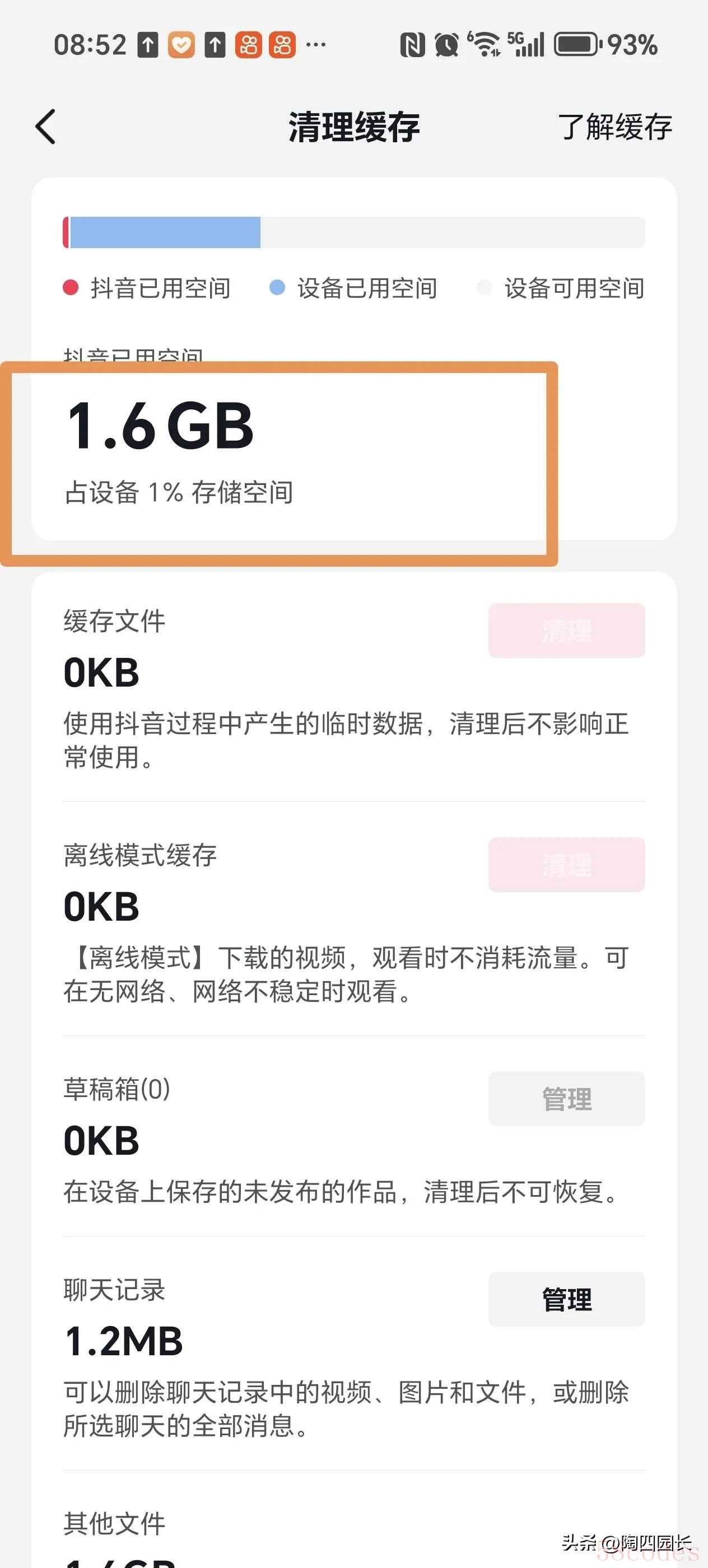Go back using the back arrow
Image resolution: width=708 pixels, height=1568 pixels.
coord(46,127)
